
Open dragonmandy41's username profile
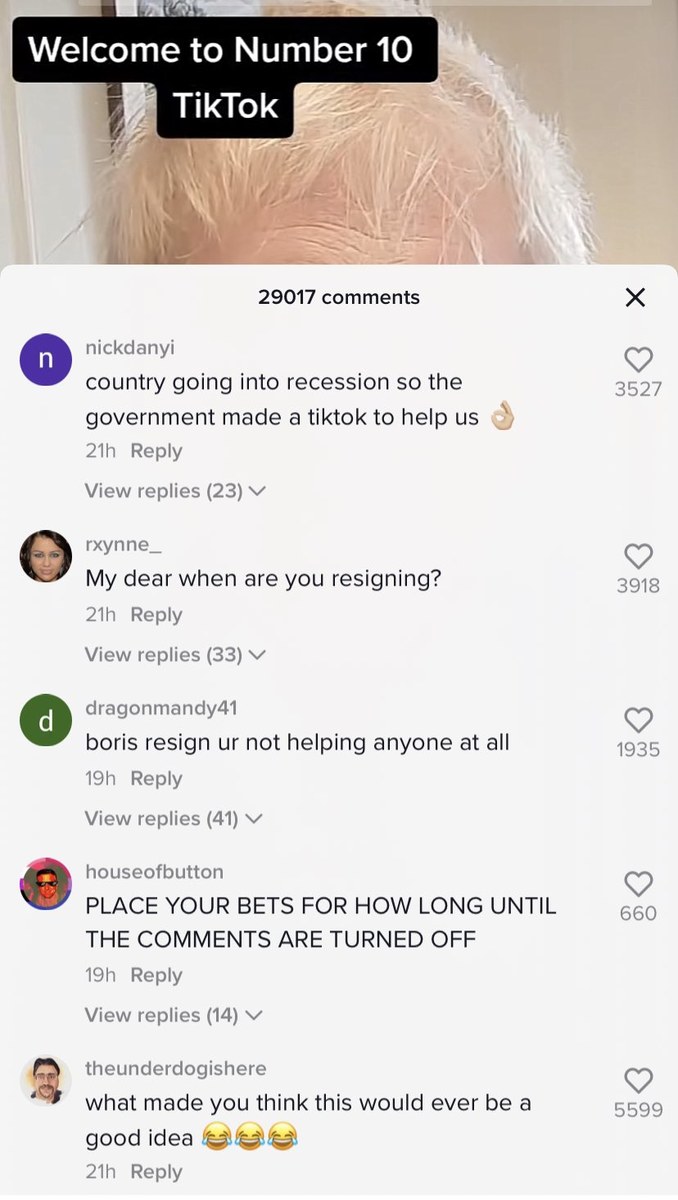coord(161,708)
